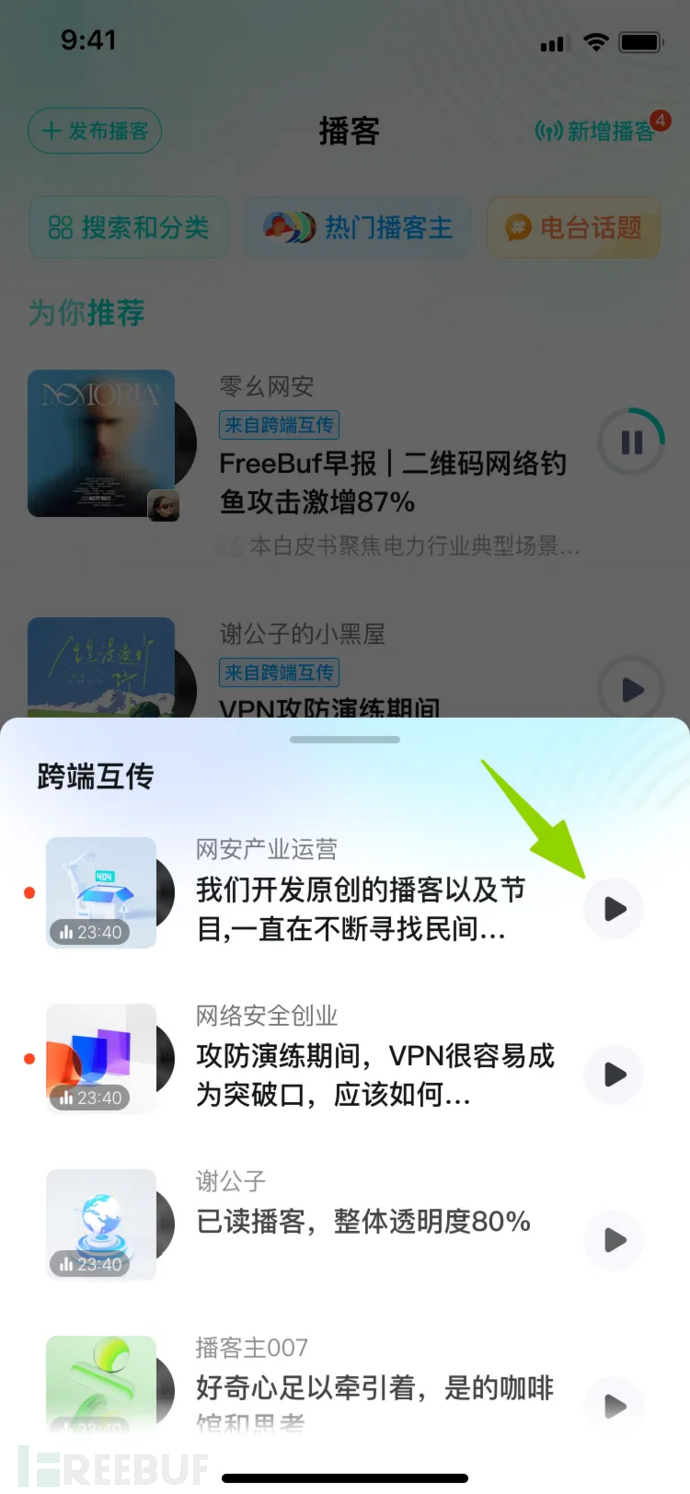The width and height of the screenshot is (690, 1494).
Task: Open FreeBuf早报 podcast from 零幺网安
Action: [392, 481]
